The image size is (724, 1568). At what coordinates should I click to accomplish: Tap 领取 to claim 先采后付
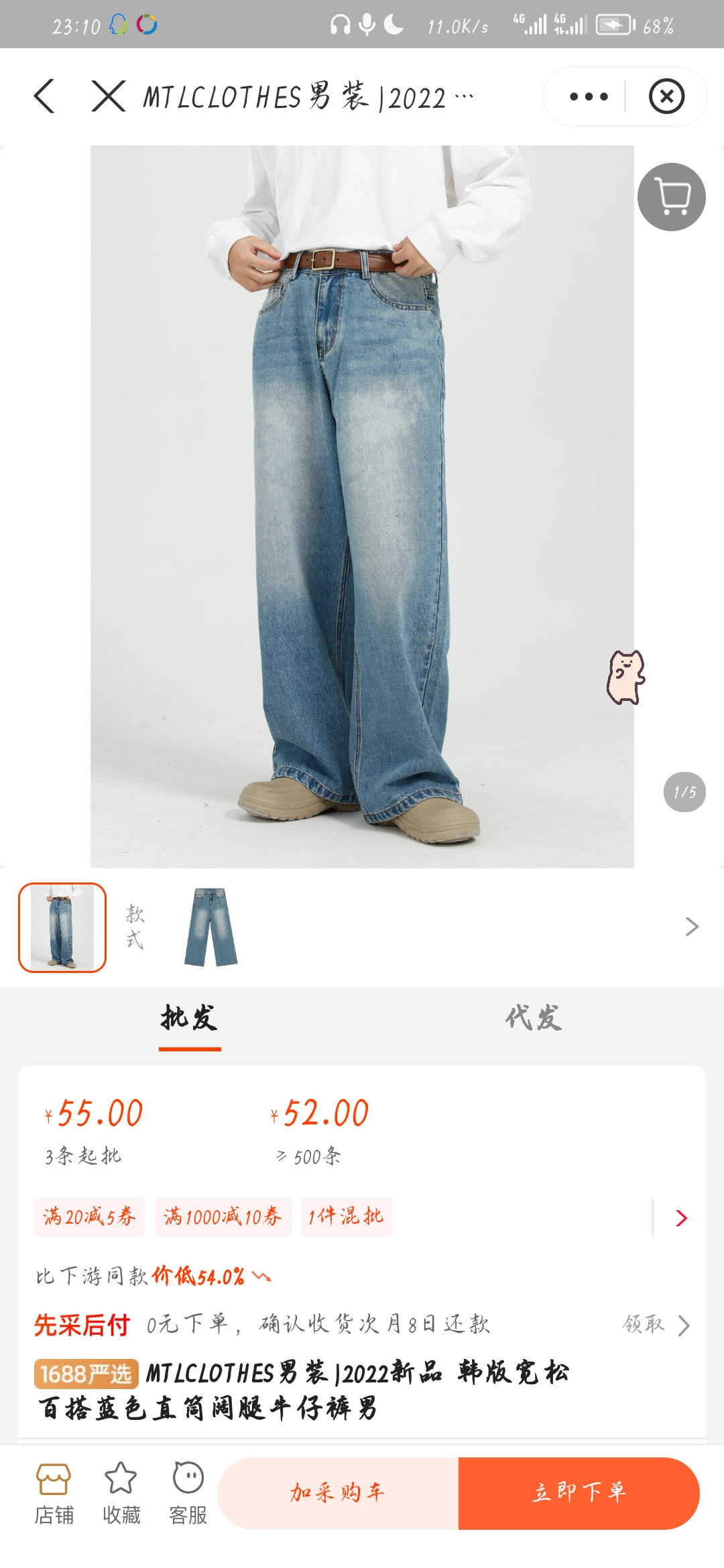[x=655, y=1325]
